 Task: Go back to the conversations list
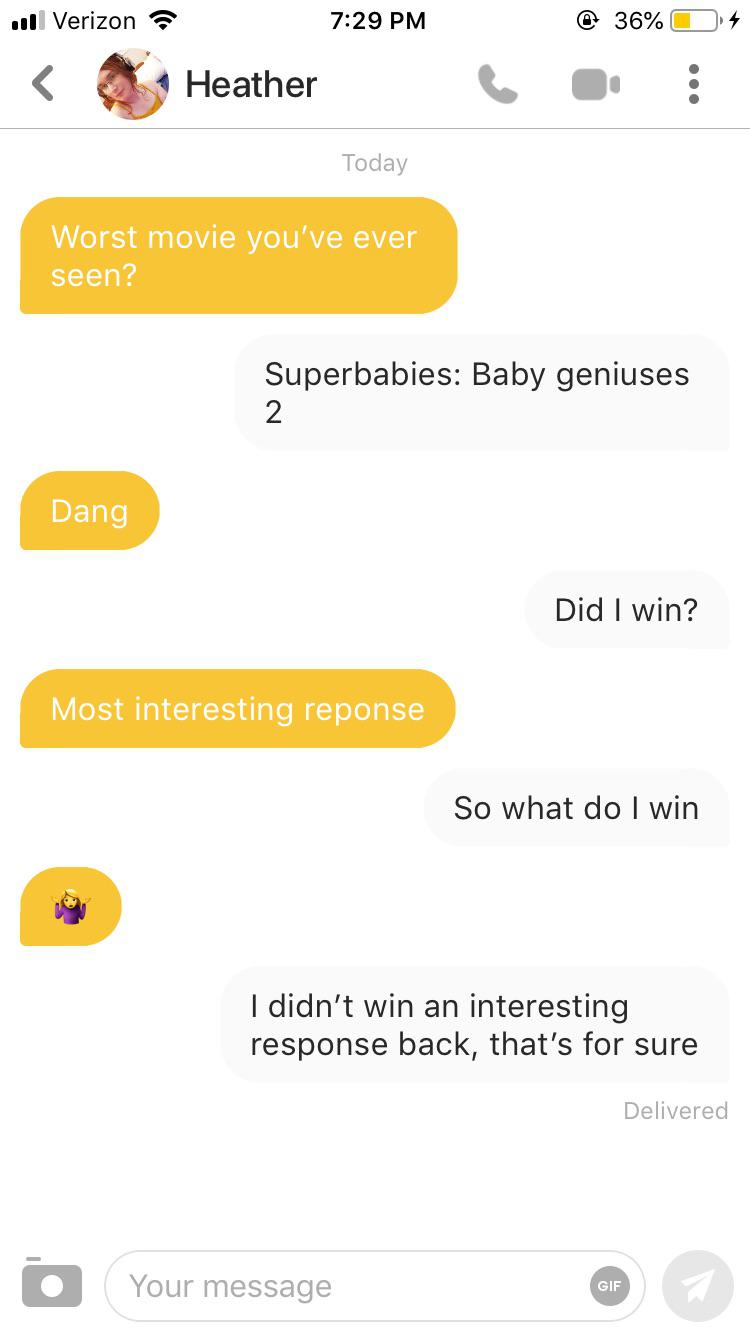(43, 84)
